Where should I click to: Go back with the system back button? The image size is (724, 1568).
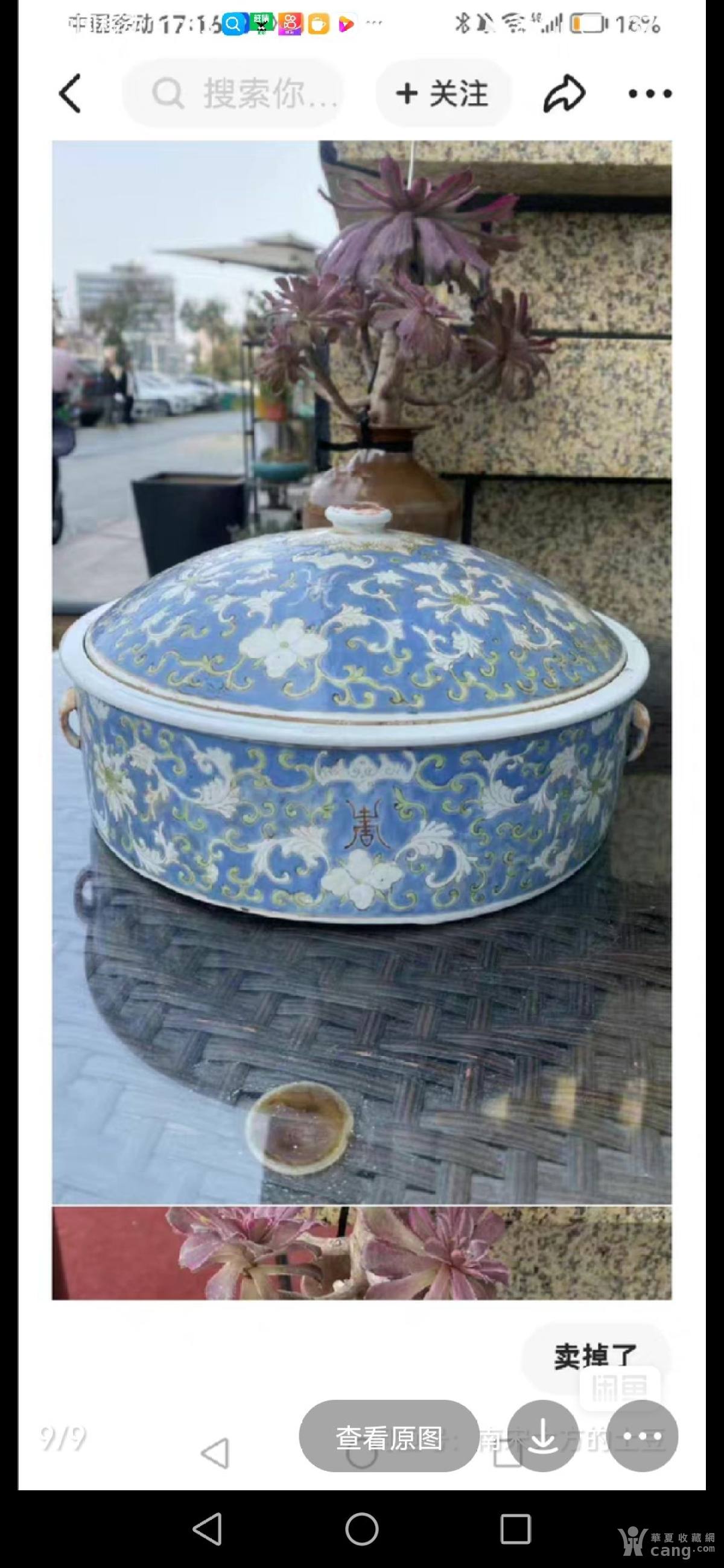pos(207,1529)
